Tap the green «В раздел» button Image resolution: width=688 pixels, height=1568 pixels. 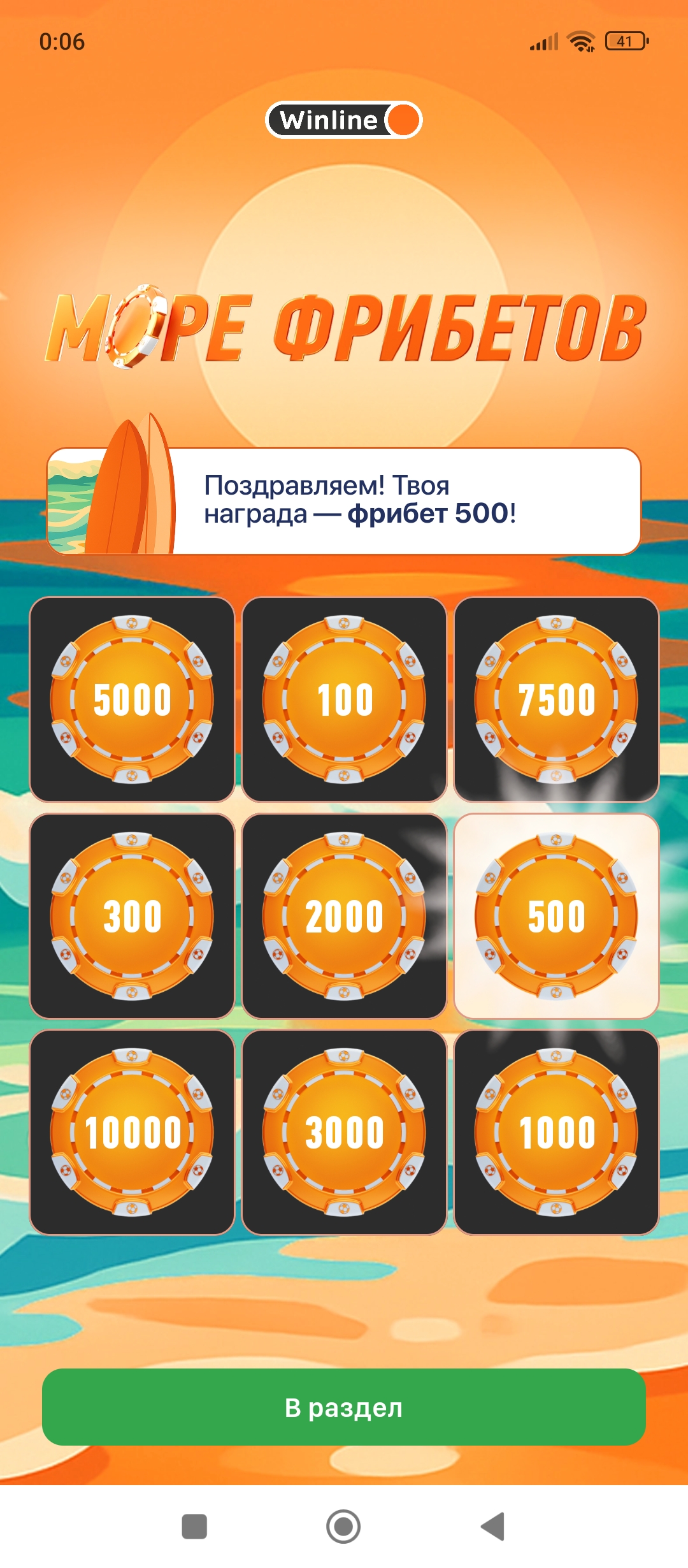(x=344, y=1407)
